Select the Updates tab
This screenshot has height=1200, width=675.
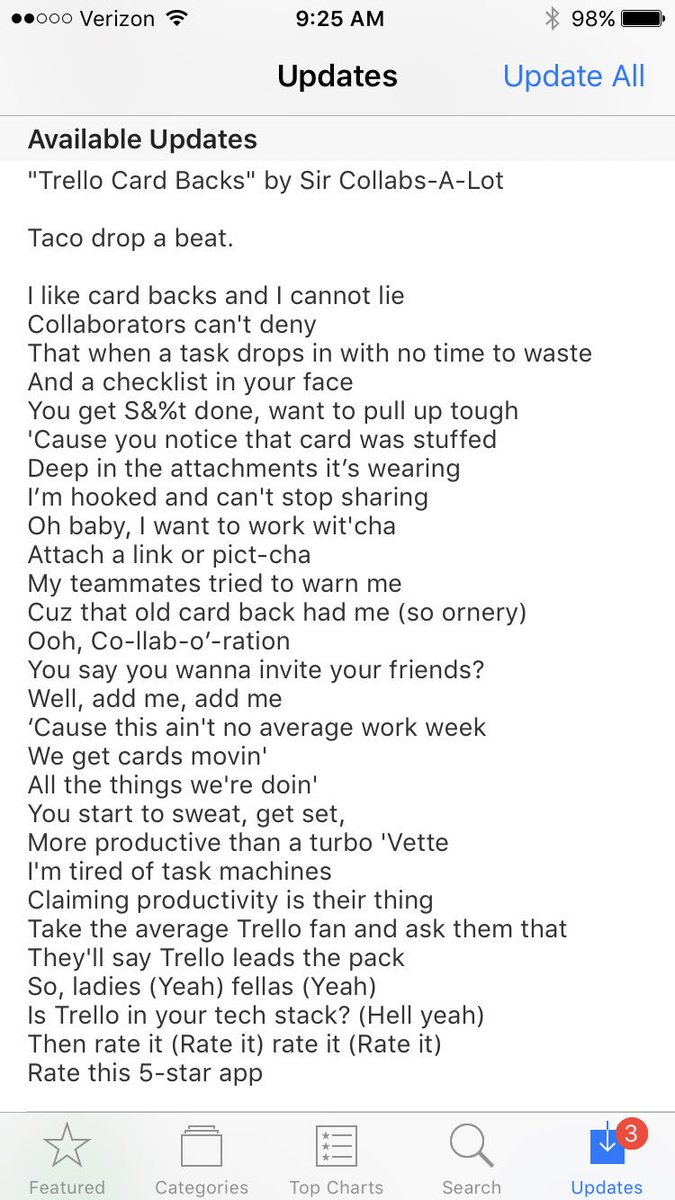pyautogui.click(x=606, y=1158)
